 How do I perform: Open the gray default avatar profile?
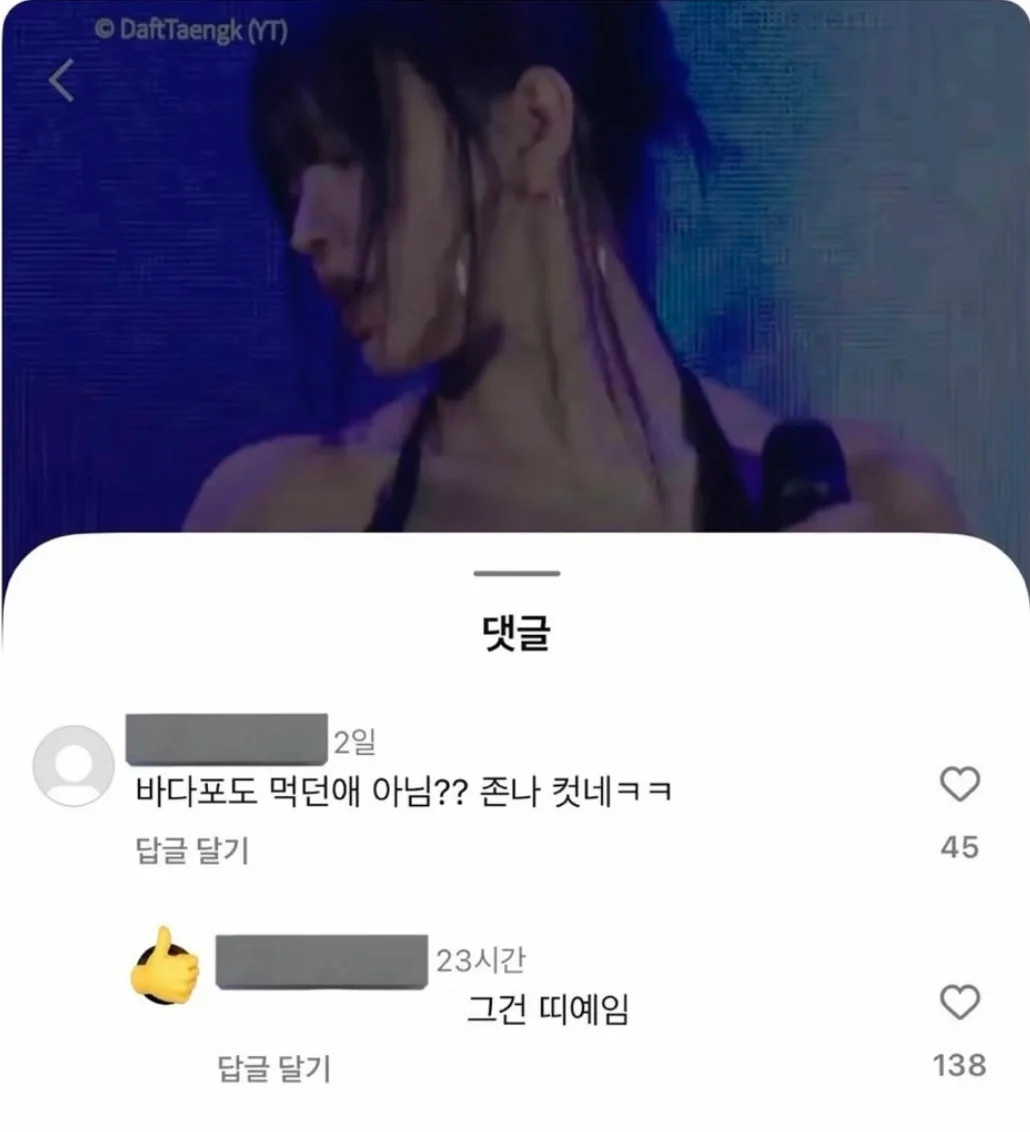(74, 765)
